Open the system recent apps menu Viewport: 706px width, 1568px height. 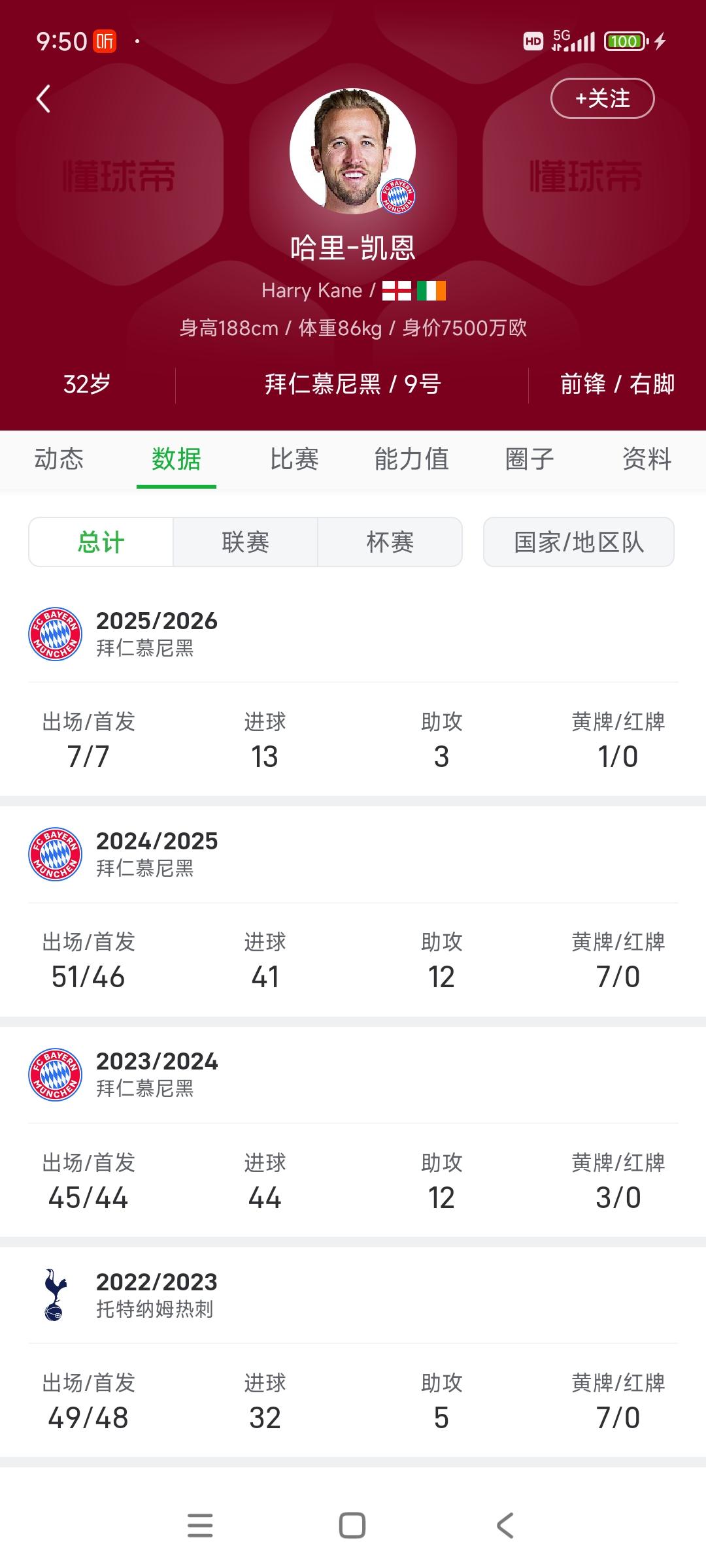coord(200,1526)
